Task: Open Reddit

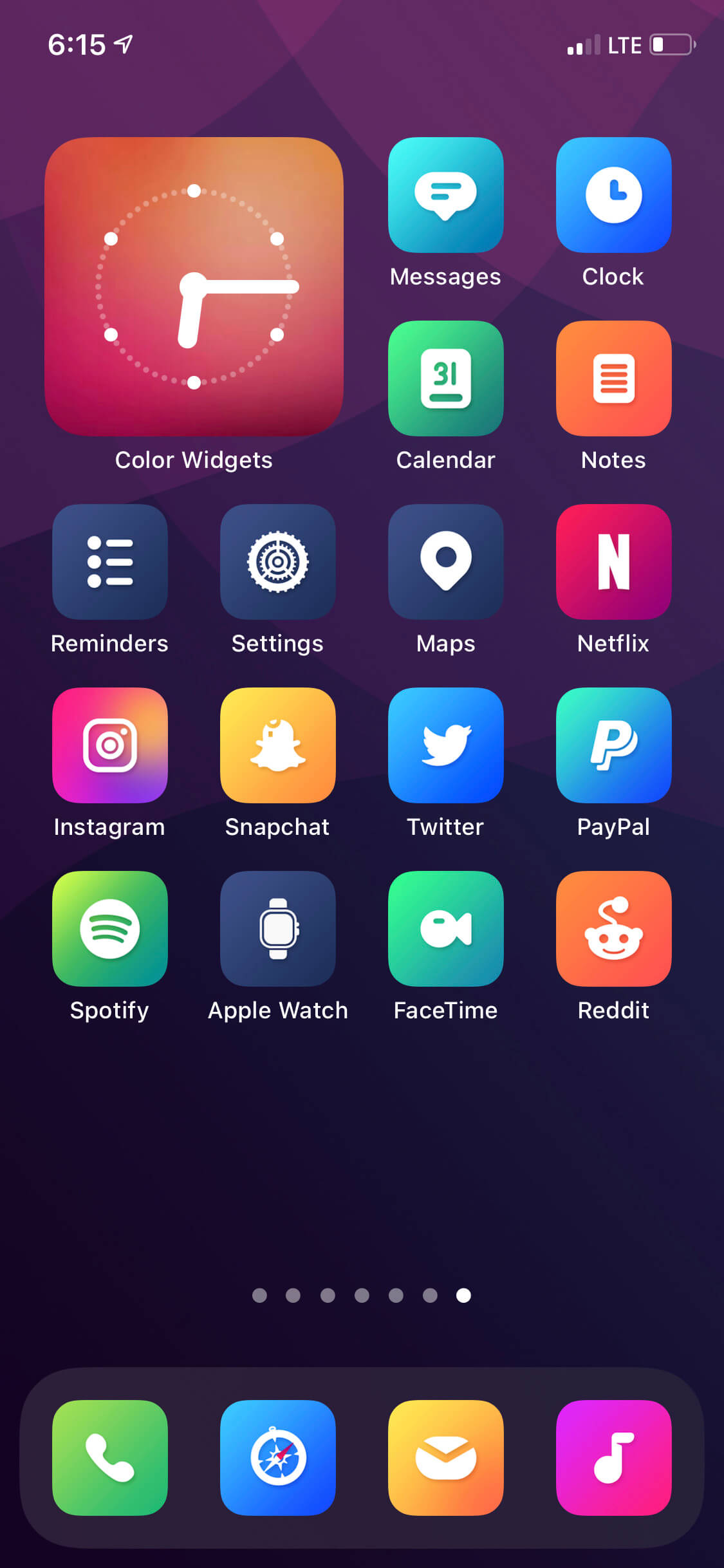Action: point(613,929)
